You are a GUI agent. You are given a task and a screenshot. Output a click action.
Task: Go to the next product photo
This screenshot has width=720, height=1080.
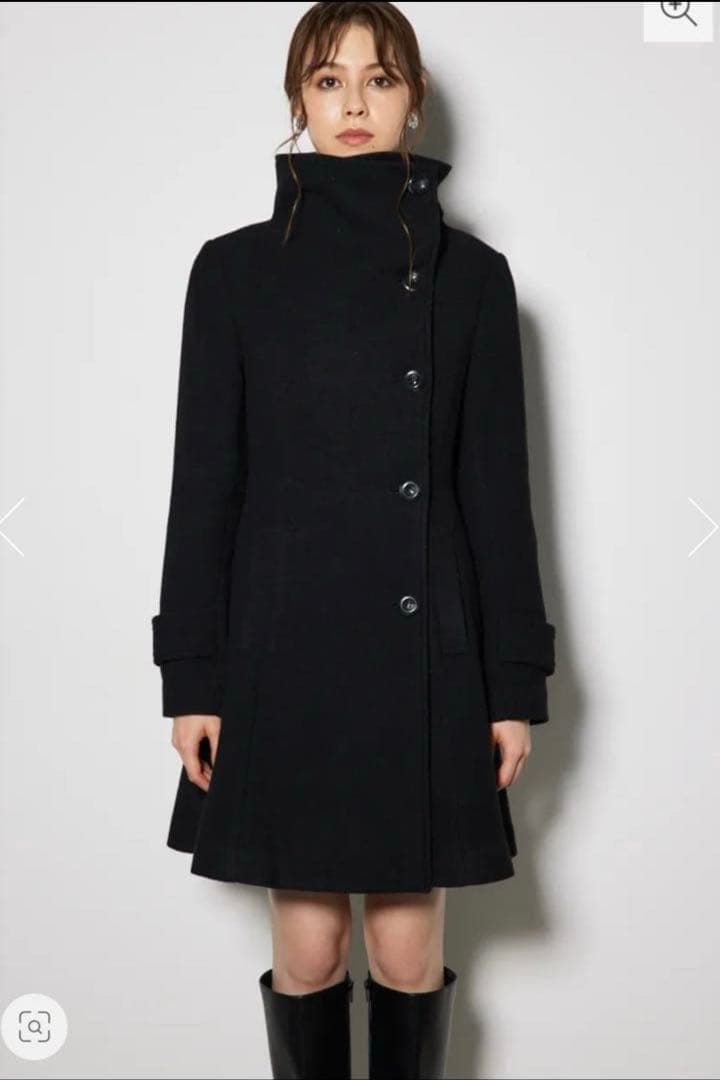[x=702, y=527]
